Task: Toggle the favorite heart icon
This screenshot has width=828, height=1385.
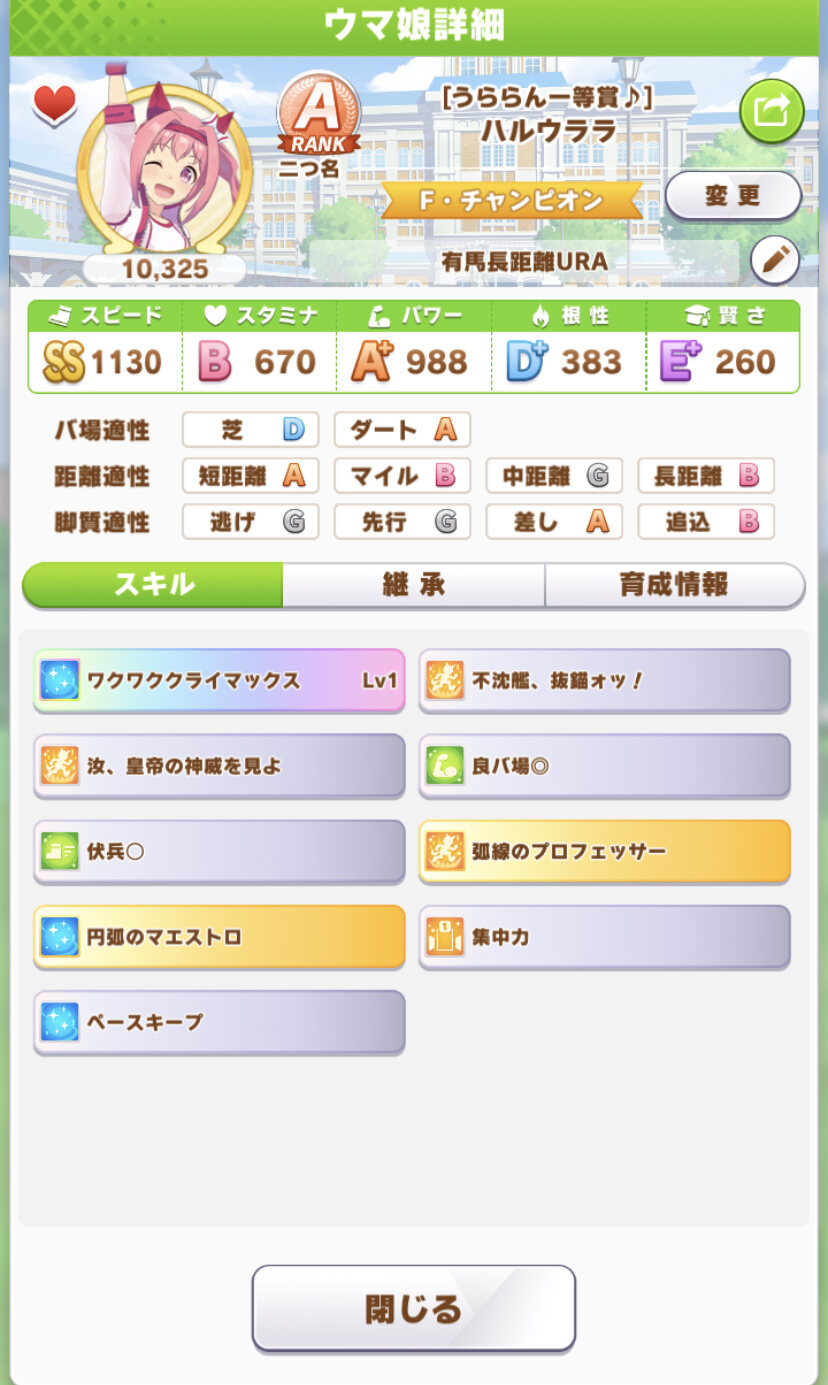Action: pos(55,103)
